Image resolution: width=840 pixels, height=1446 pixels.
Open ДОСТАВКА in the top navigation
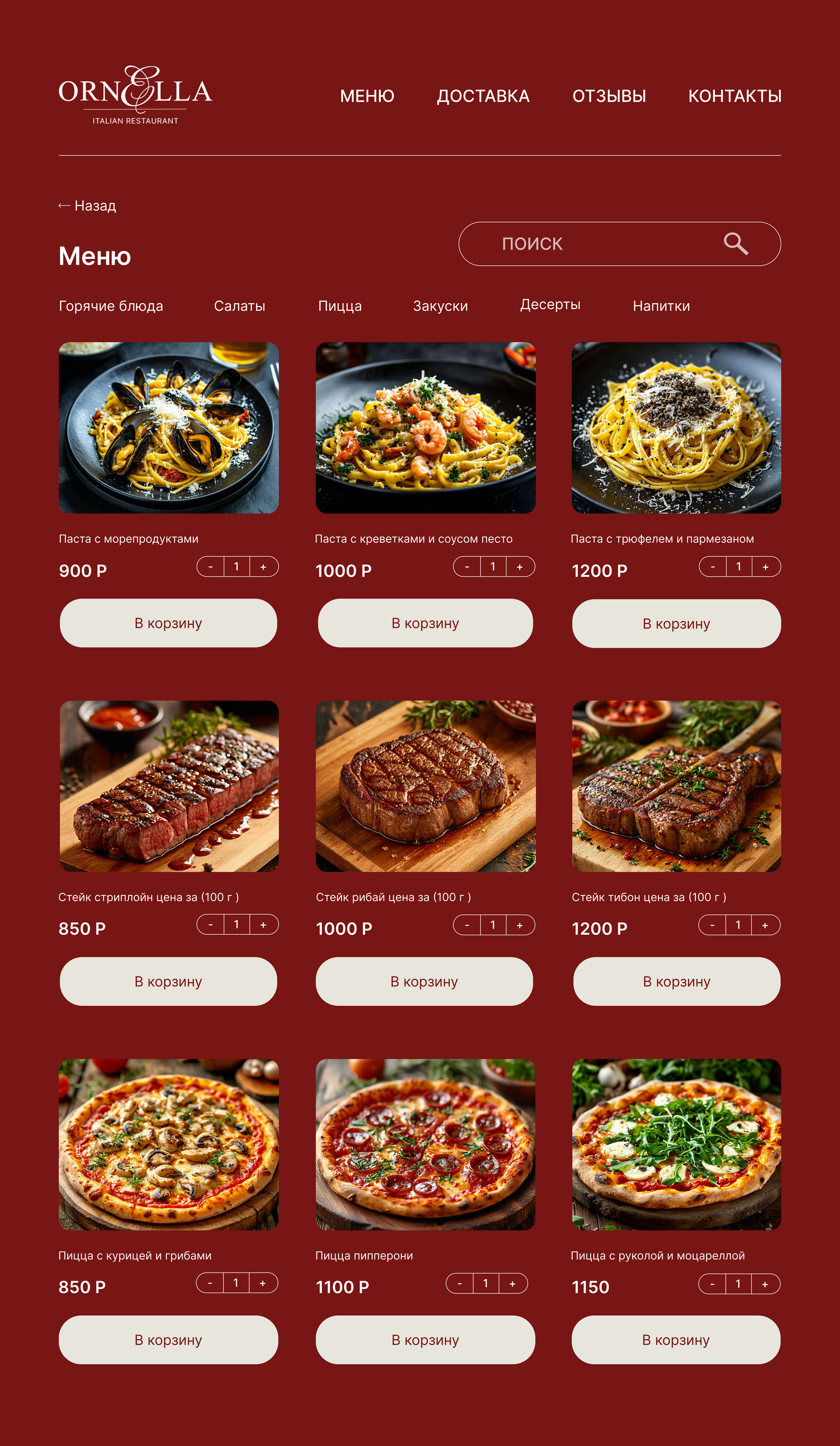483,96
